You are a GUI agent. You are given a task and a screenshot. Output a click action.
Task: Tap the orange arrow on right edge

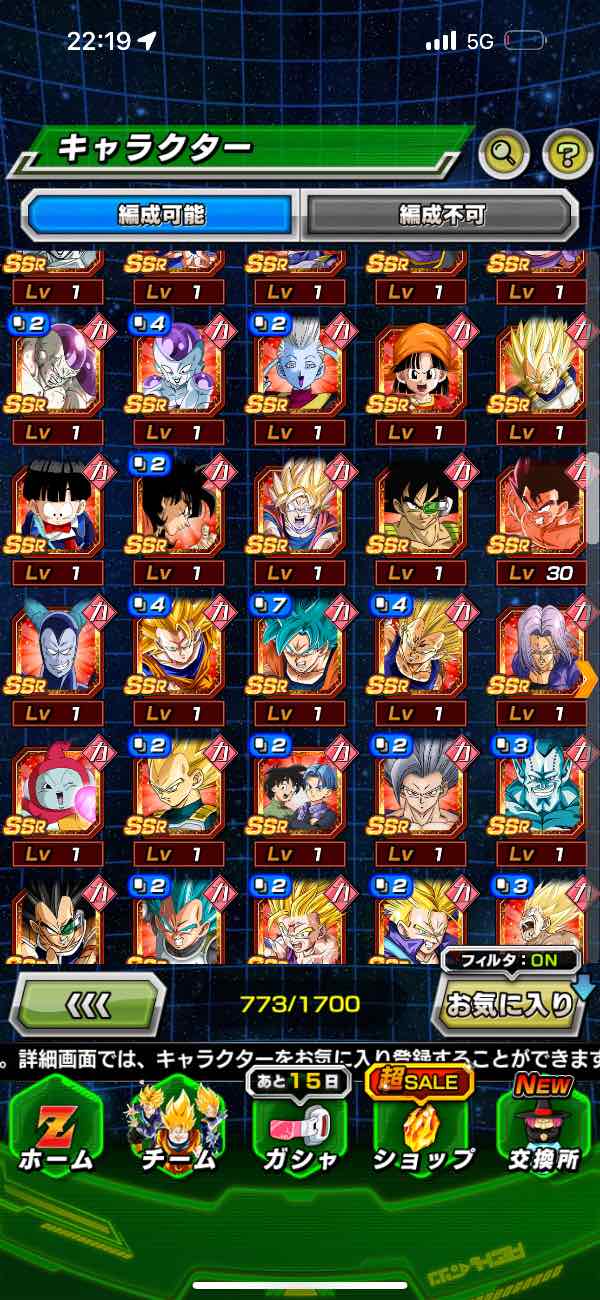pos(587,680)
